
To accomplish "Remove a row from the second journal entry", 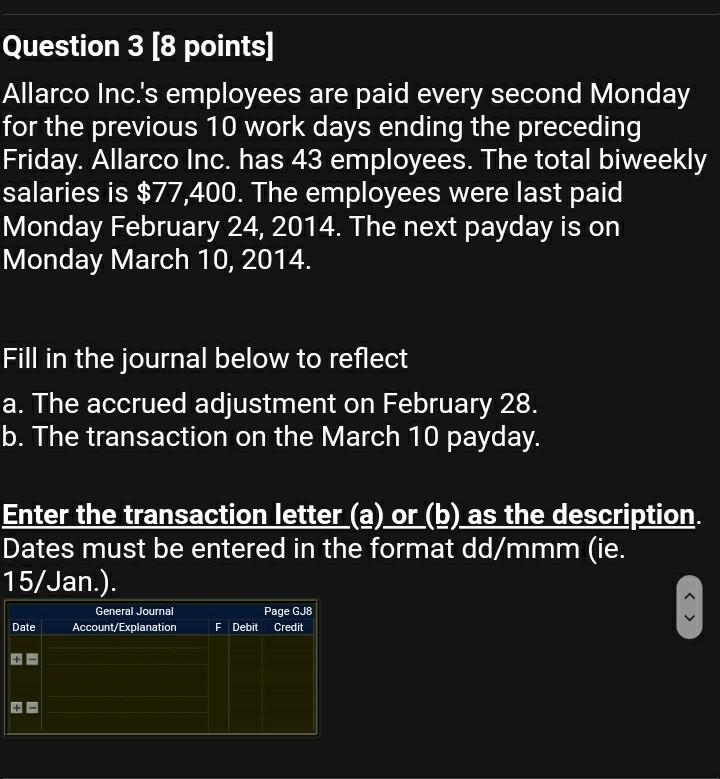I will (x=31, y=707).
